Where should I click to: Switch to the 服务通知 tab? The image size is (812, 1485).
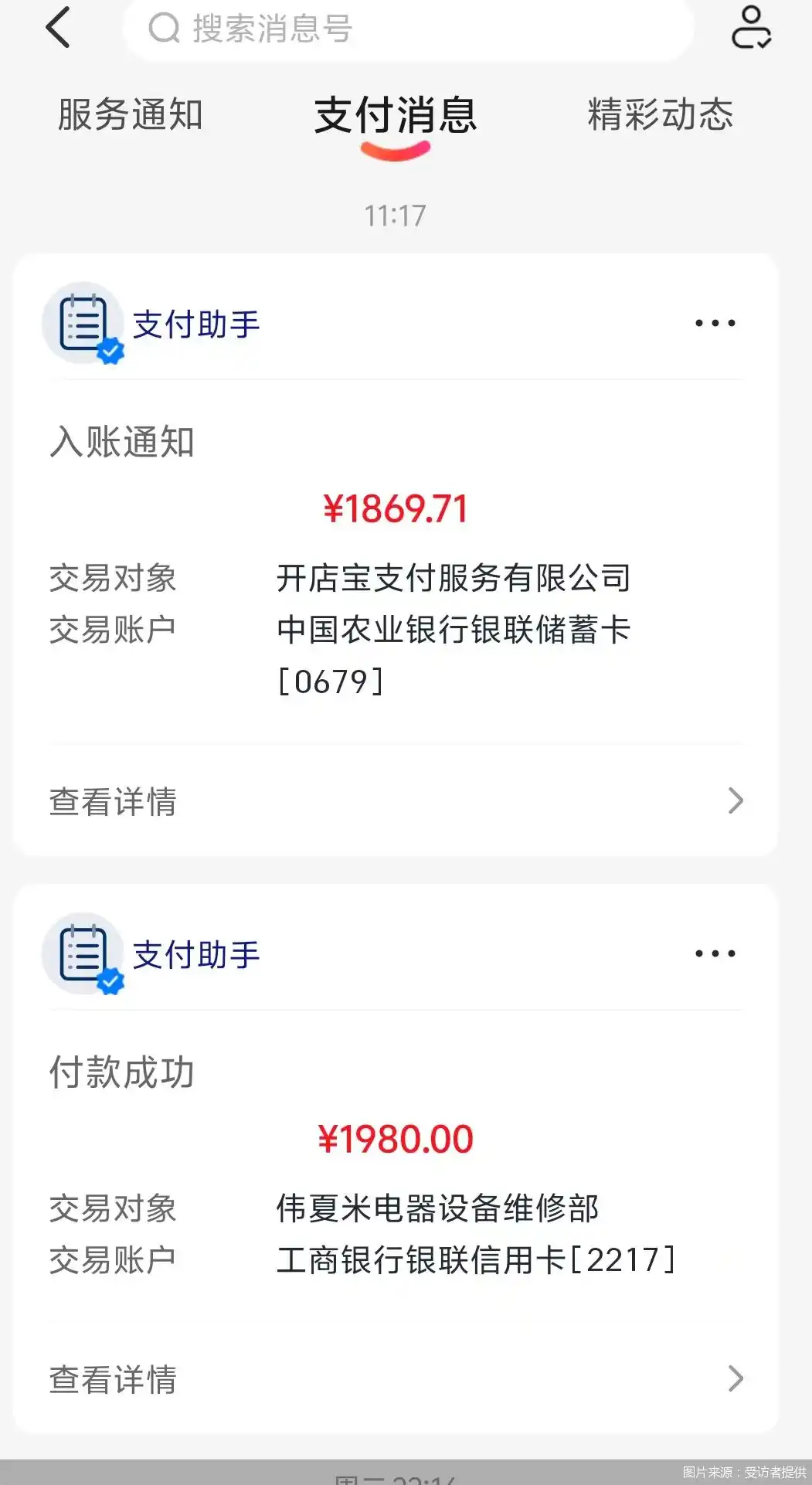128,114
